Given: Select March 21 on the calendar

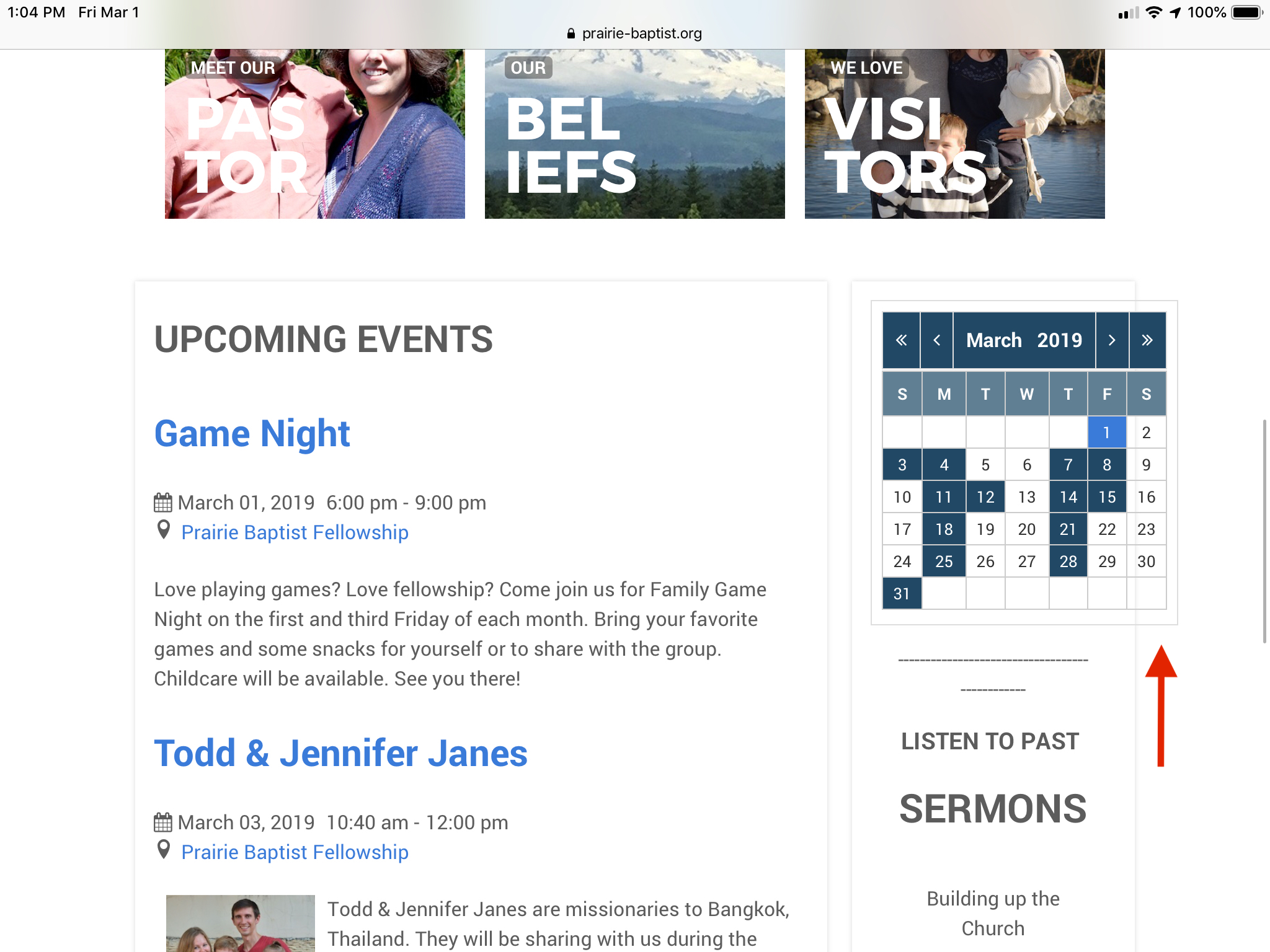Looking at the screenshot, I should pyautogui.click(x=1067, y=529).
